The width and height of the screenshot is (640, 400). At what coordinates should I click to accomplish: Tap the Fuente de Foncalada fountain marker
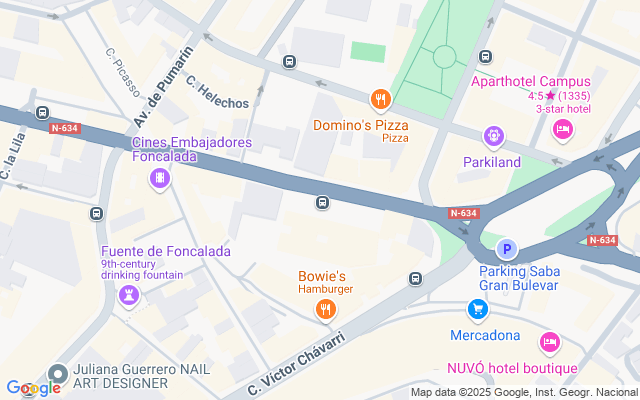128,295
